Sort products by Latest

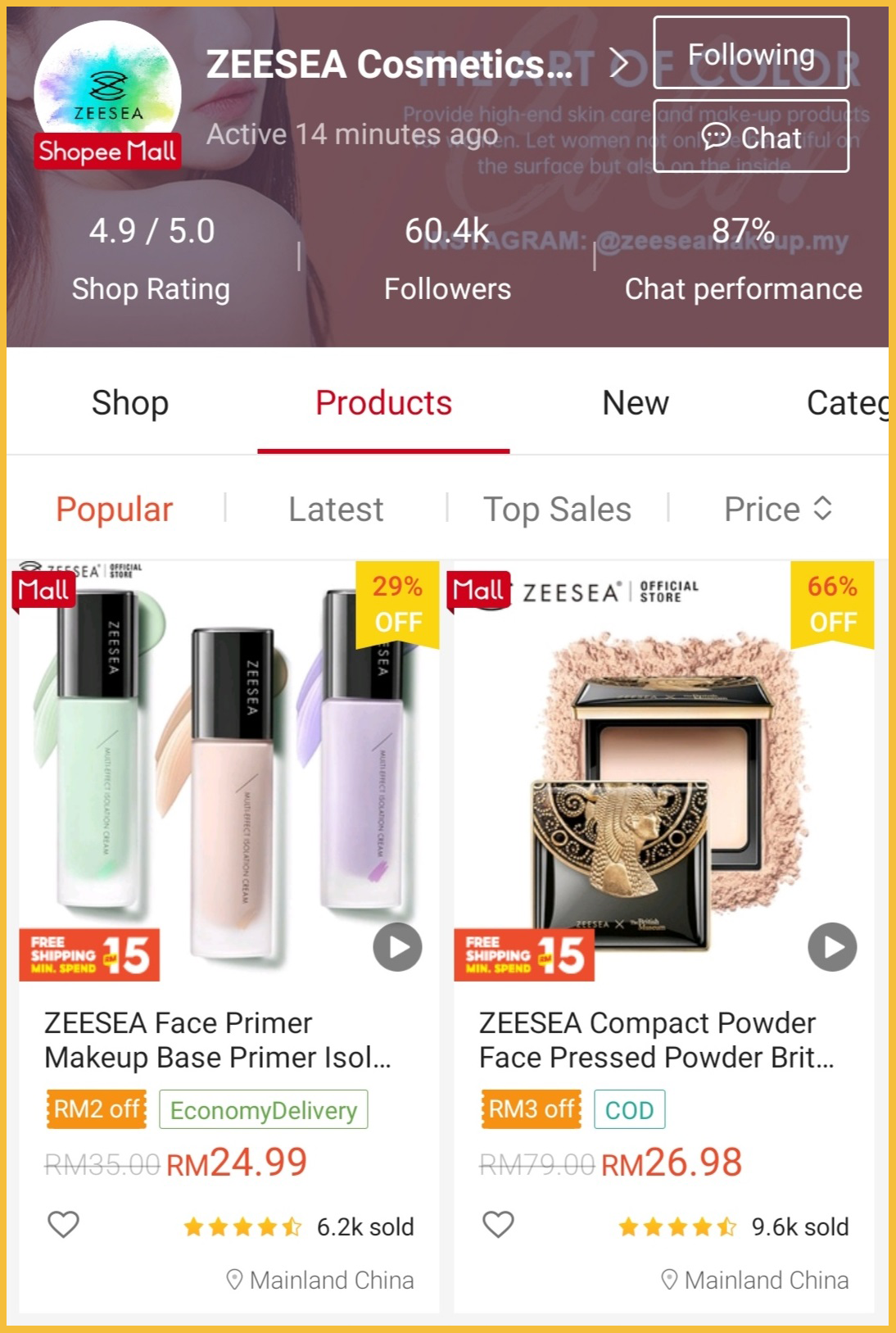336,509
